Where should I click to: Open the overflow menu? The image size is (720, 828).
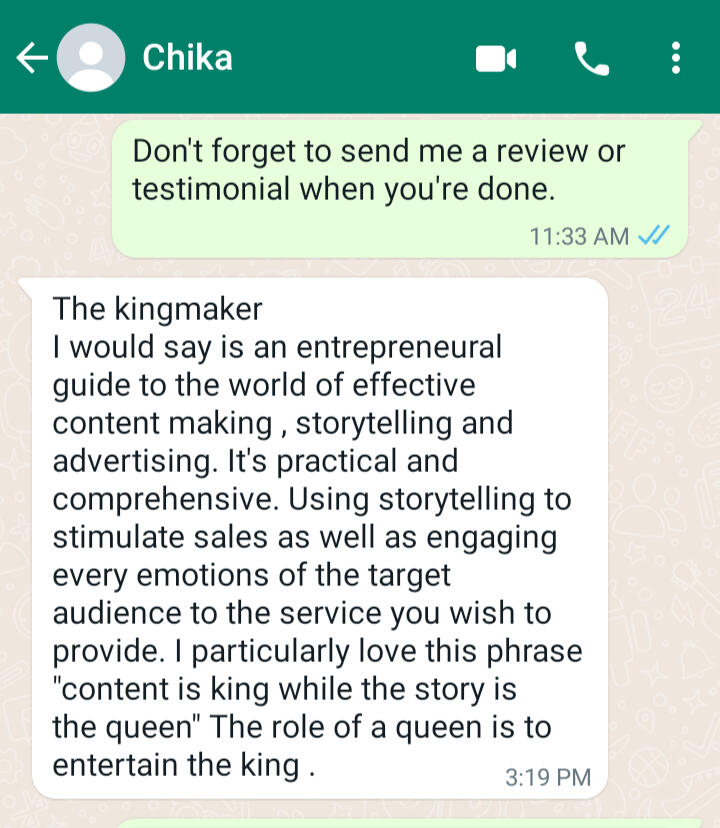(677, 58)
